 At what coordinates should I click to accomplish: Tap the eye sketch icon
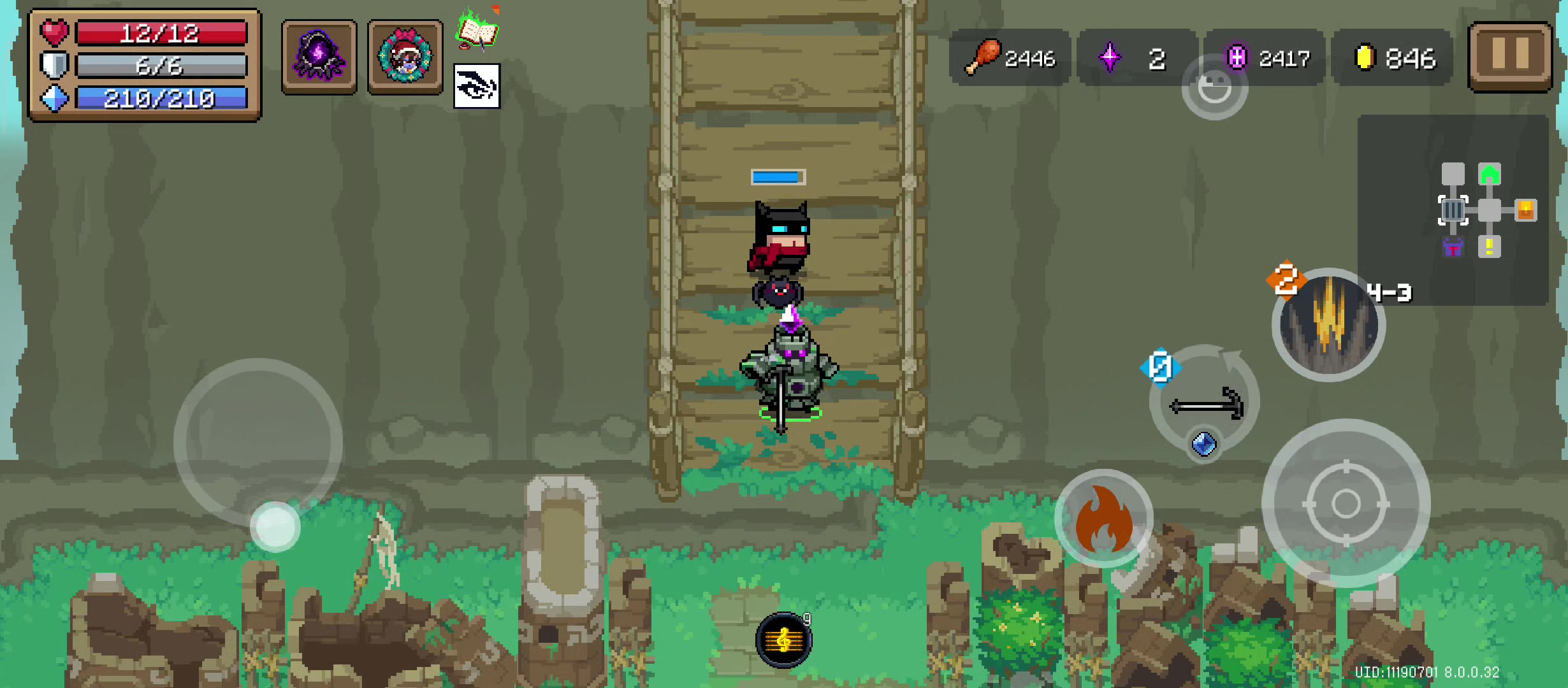(x=477, y=86)
